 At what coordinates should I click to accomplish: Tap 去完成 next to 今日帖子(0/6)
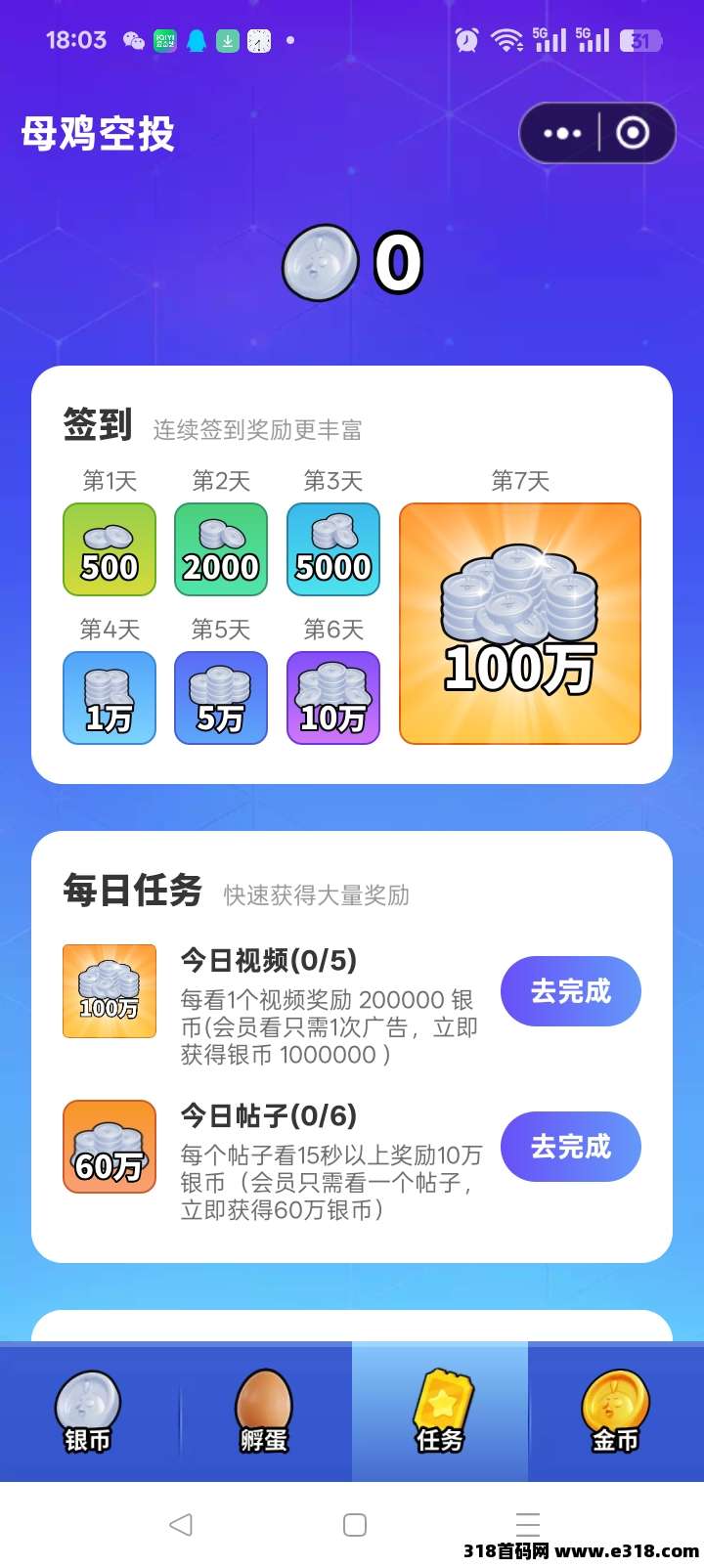point(571,1147)
